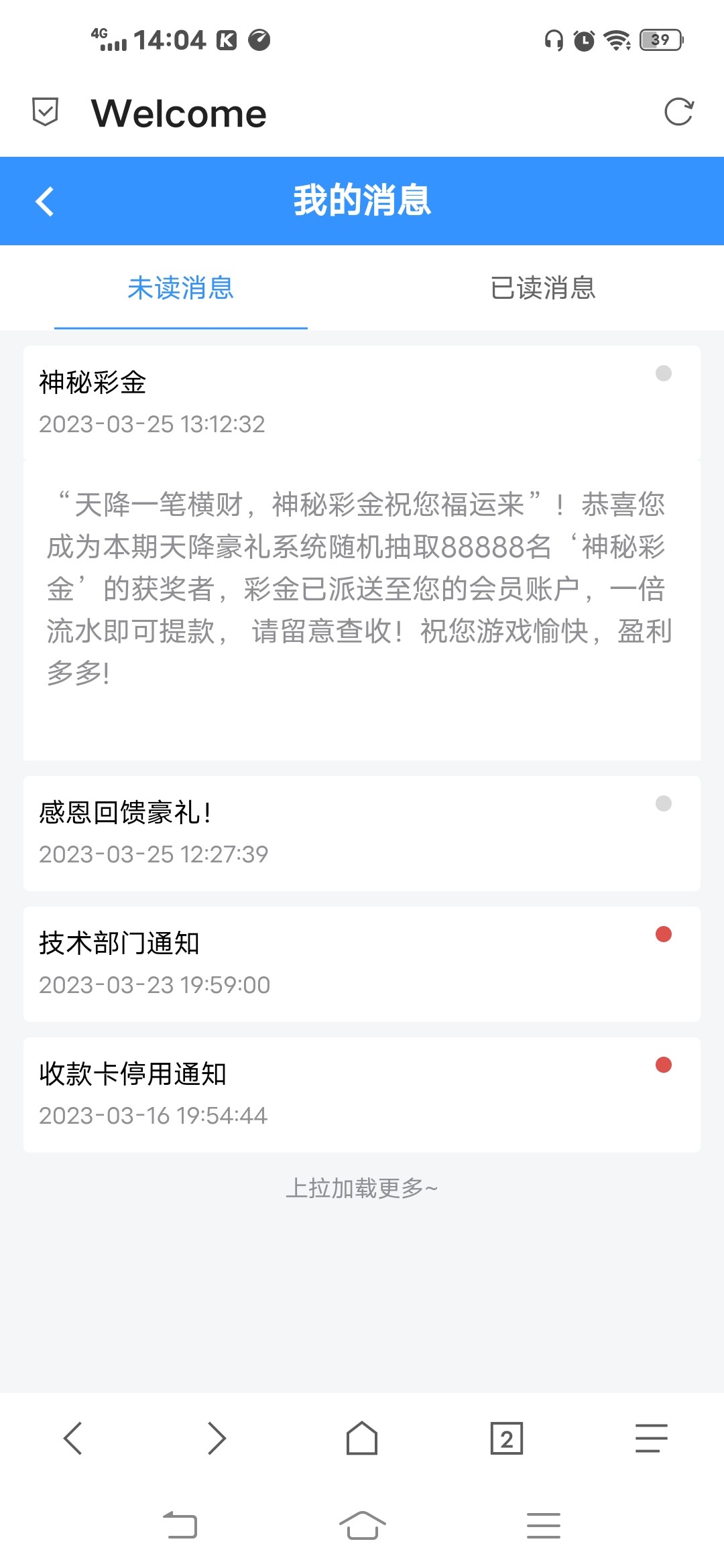Go back from 我的消息 page
Image resolution: width=724 pixels, height=1568 pixels.
pyautogui.click(x=45, y=201)
